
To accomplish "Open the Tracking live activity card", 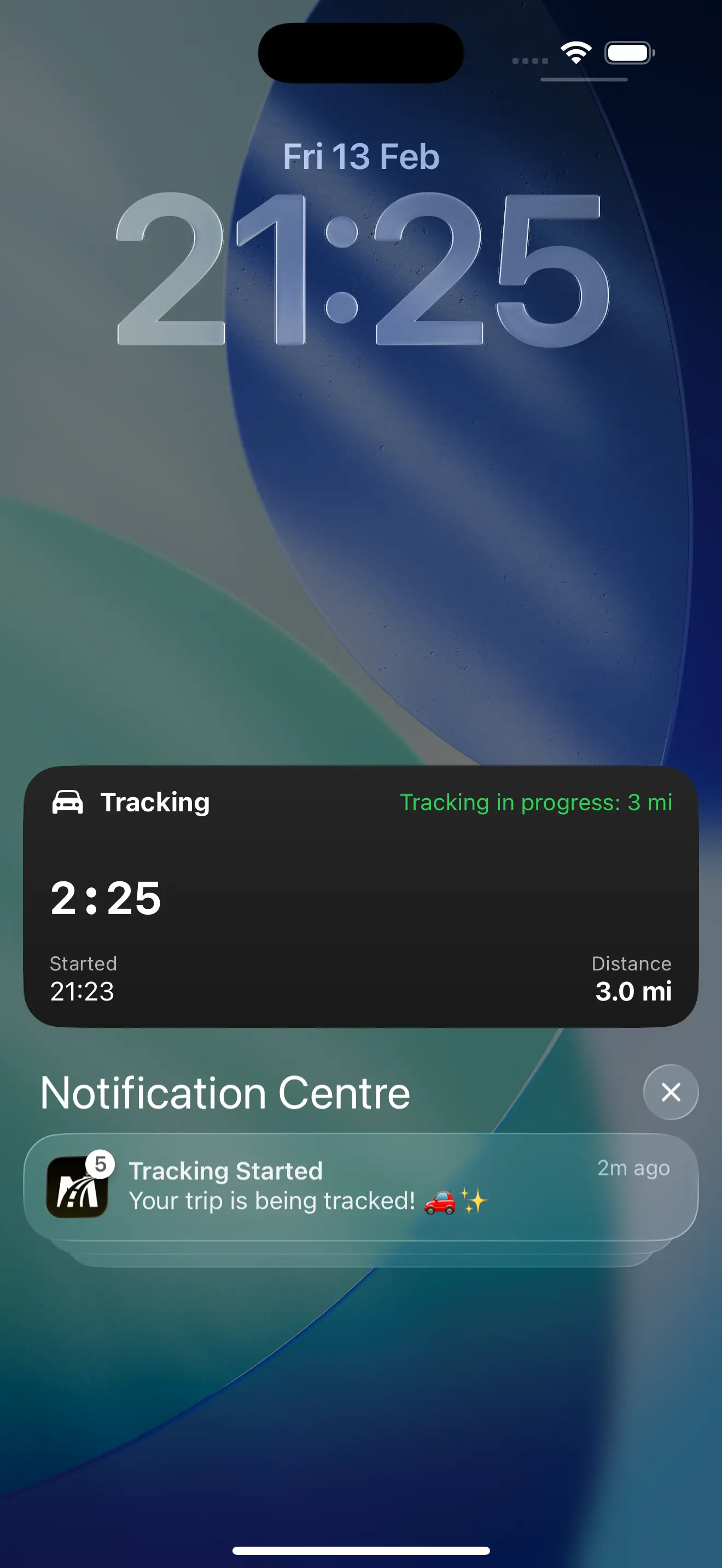I will pyautogui.click(x=360, y=896).
